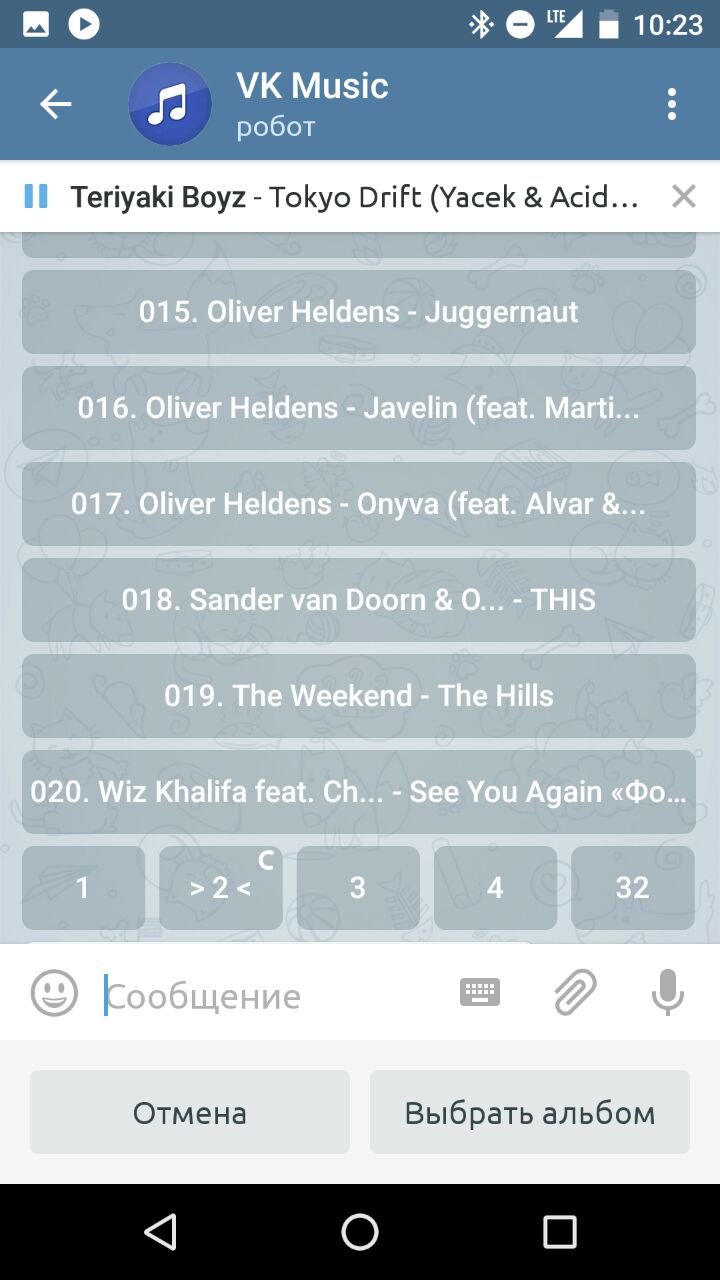Pause the Teriyaki Boyz track

(36, 196)
